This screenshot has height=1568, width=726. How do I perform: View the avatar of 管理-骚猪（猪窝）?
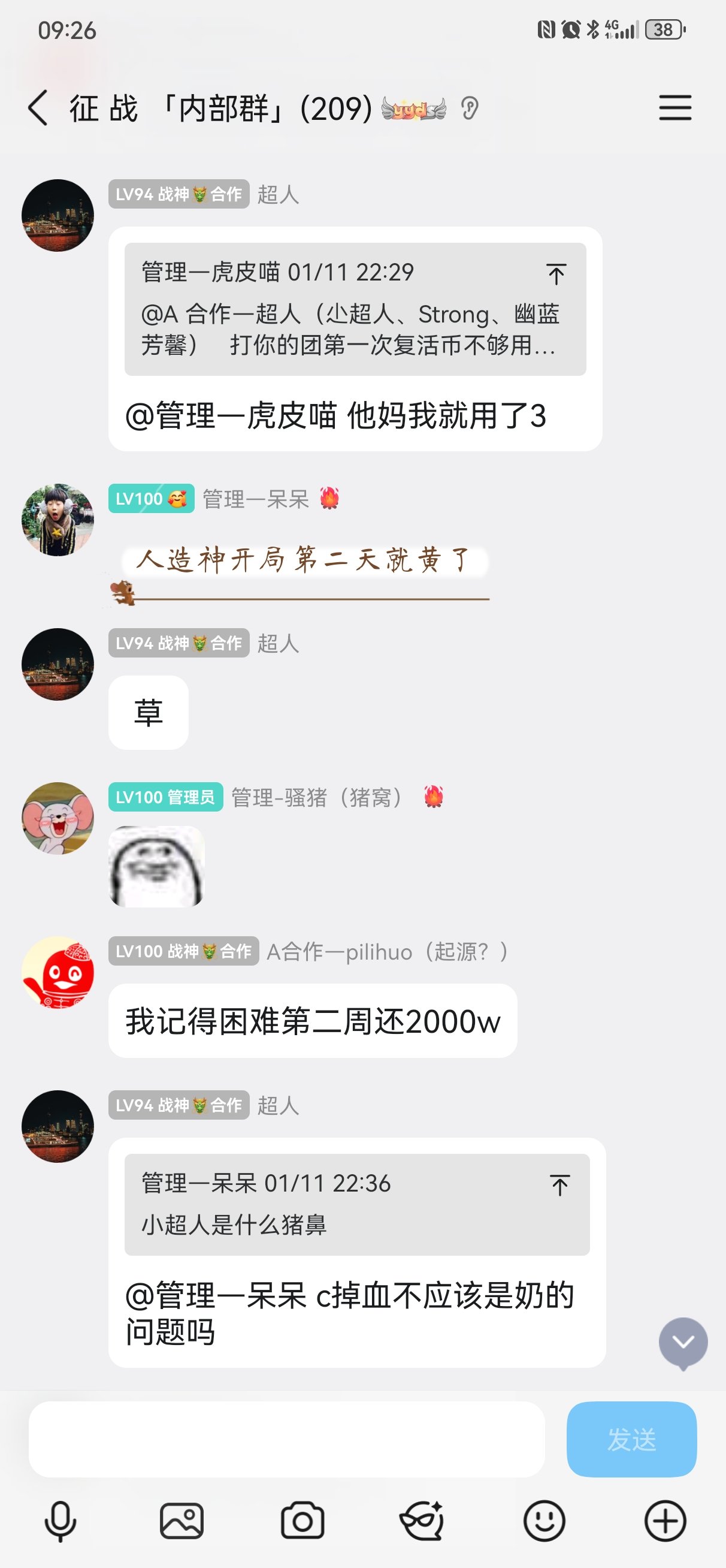tap(58, 818)
